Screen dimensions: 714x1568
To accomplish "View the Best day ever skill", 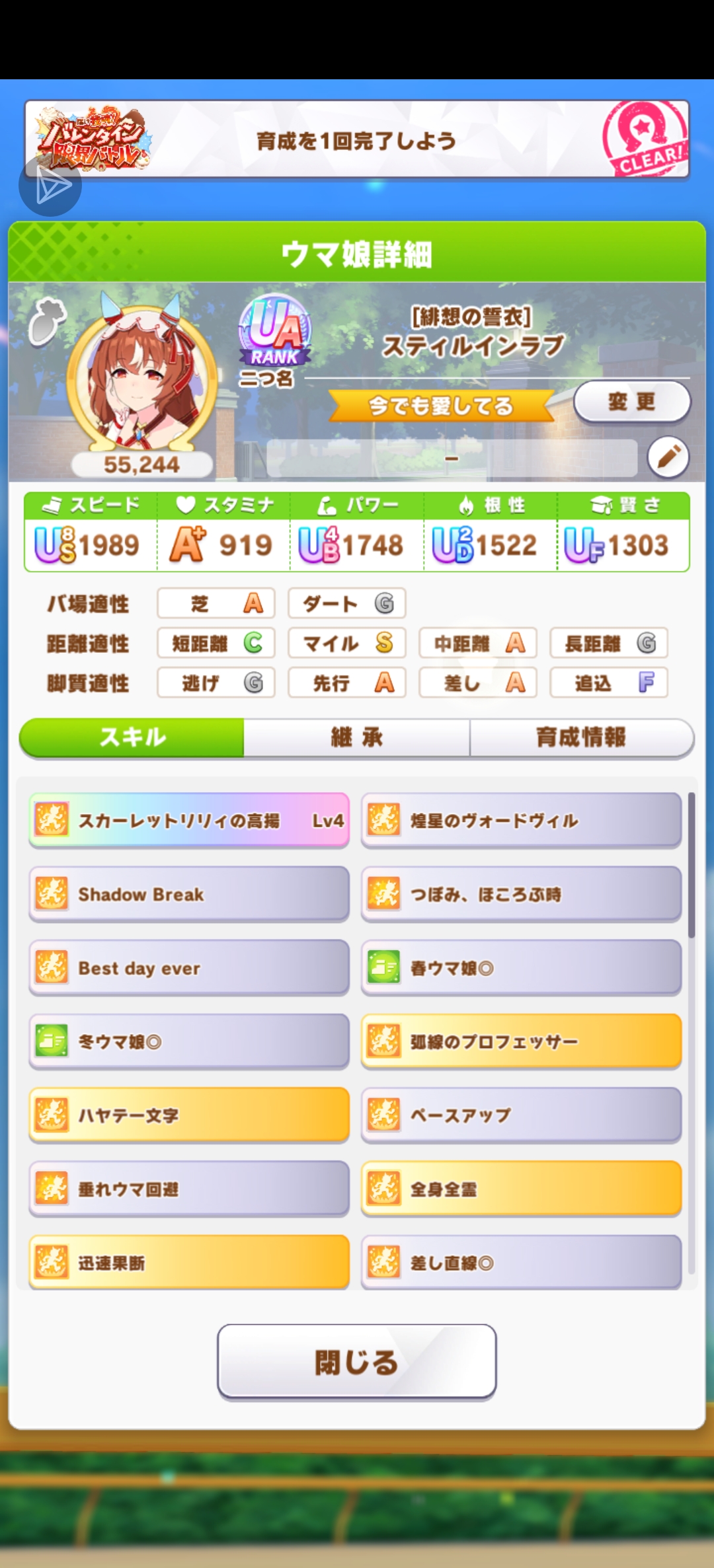I will 189,969.
